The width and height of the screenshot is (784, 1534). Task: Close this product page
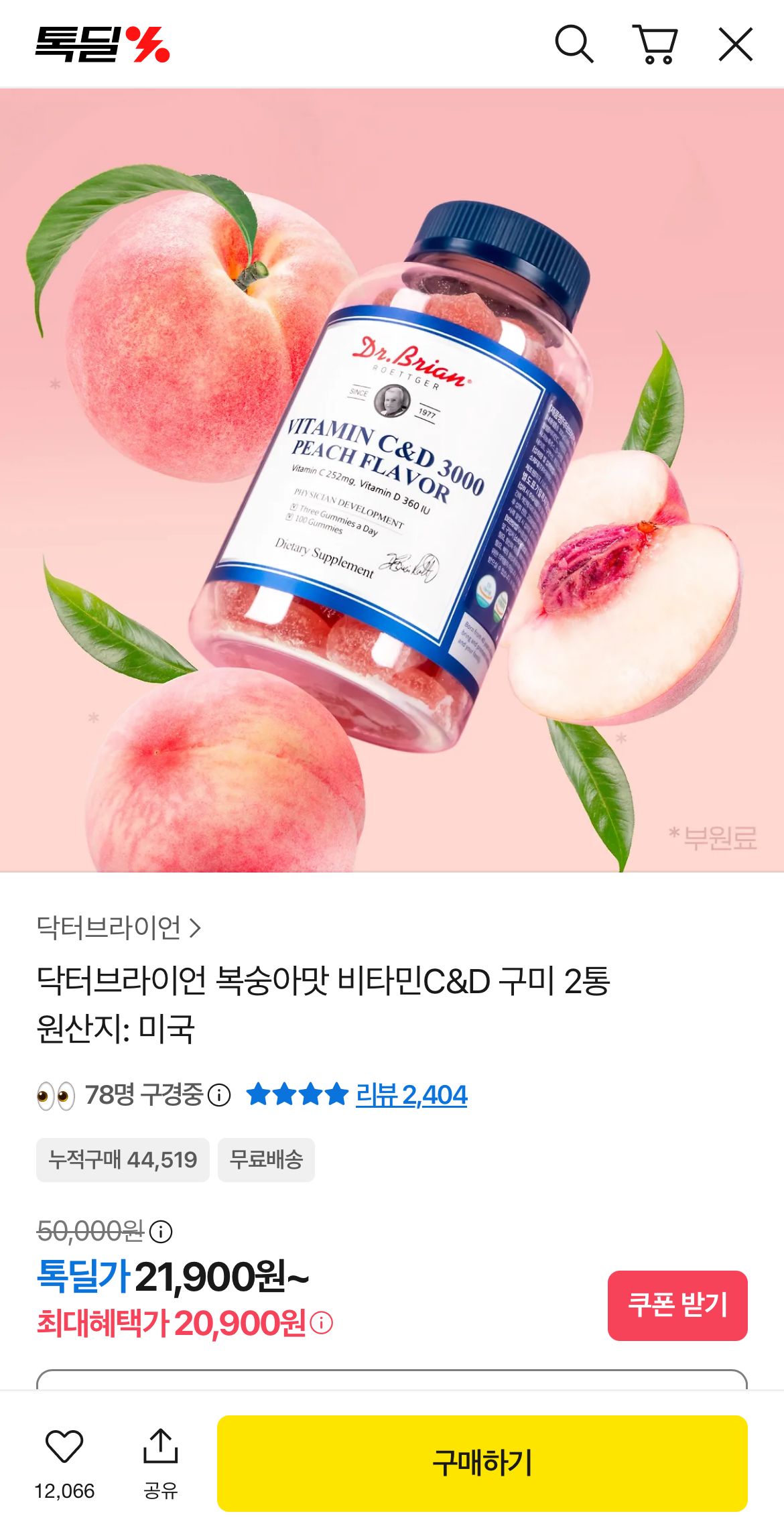(735, 44)
